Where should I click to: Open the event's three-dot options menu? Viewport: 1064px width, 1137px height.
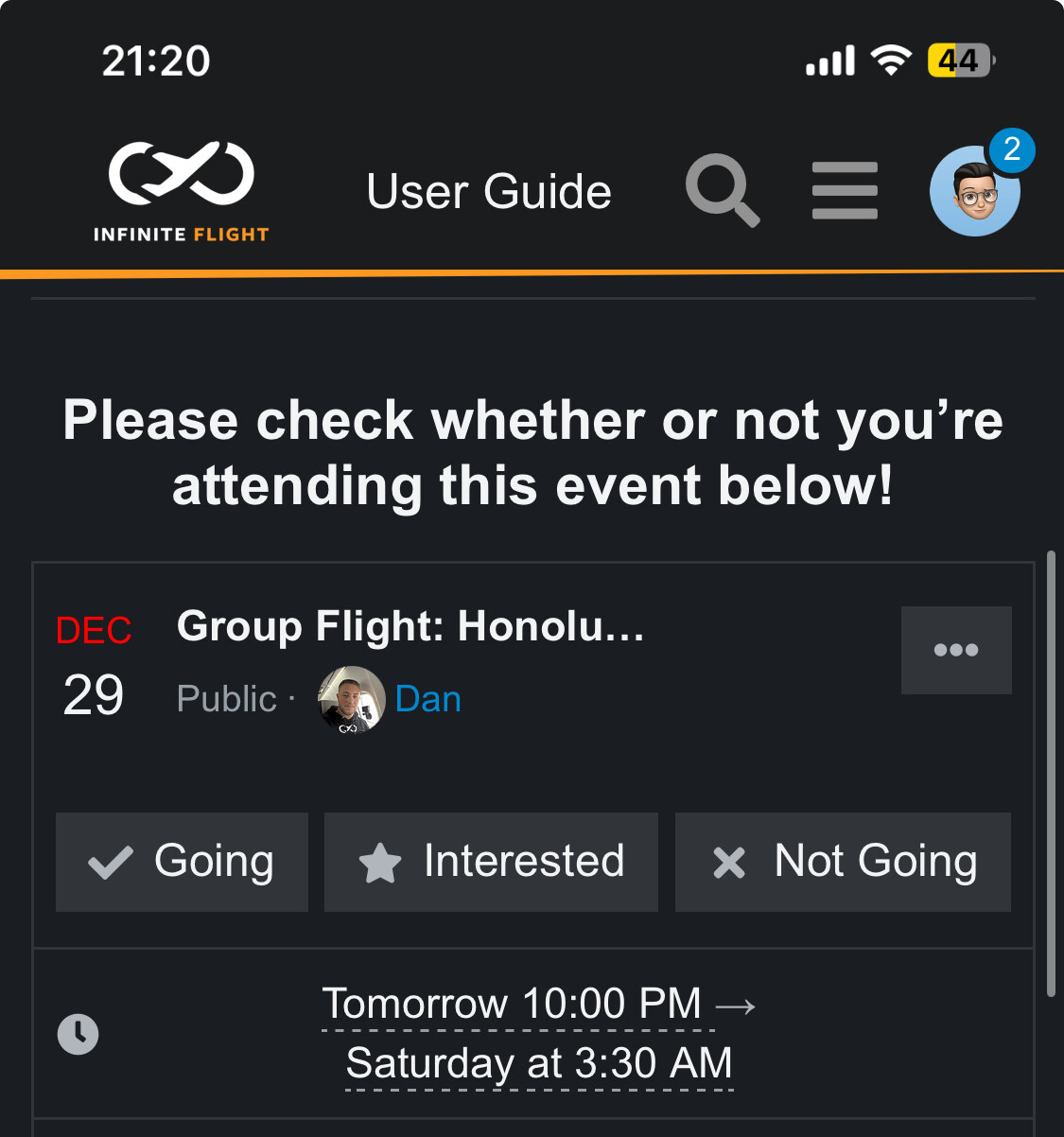[x=956, y=650]
